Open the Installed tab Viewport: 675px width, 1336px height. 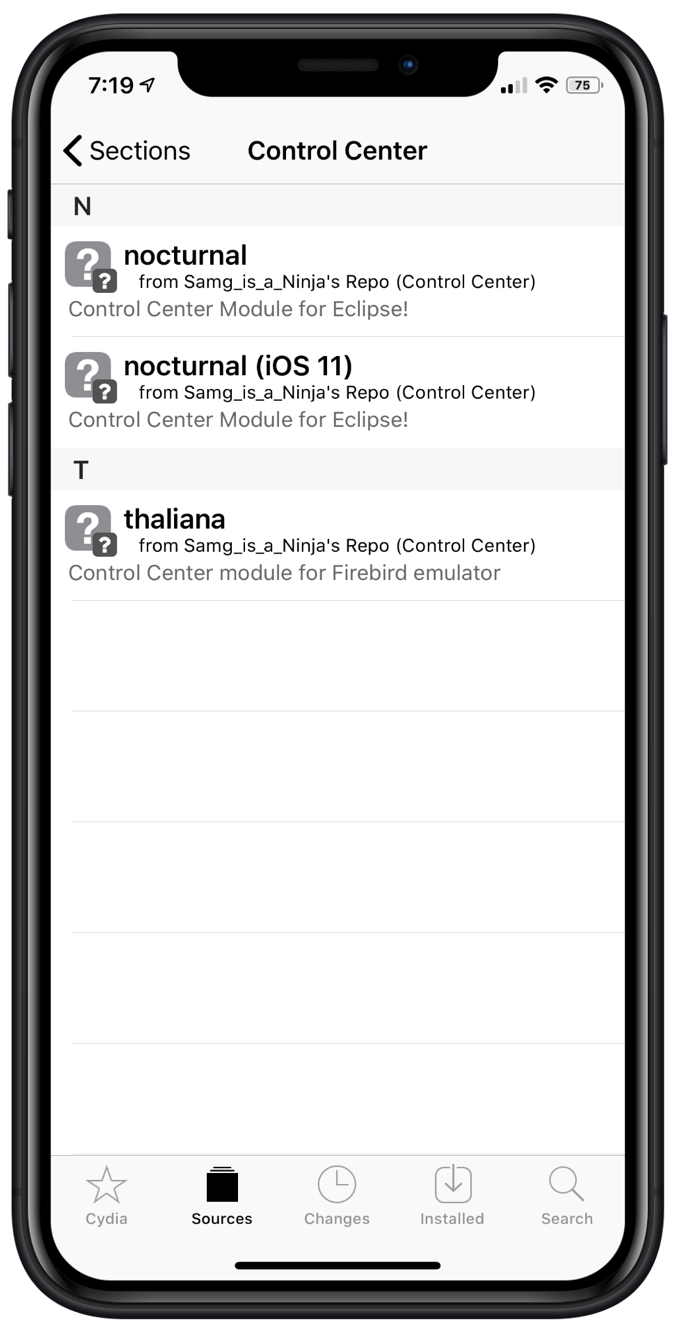(x=452, y=1196)
